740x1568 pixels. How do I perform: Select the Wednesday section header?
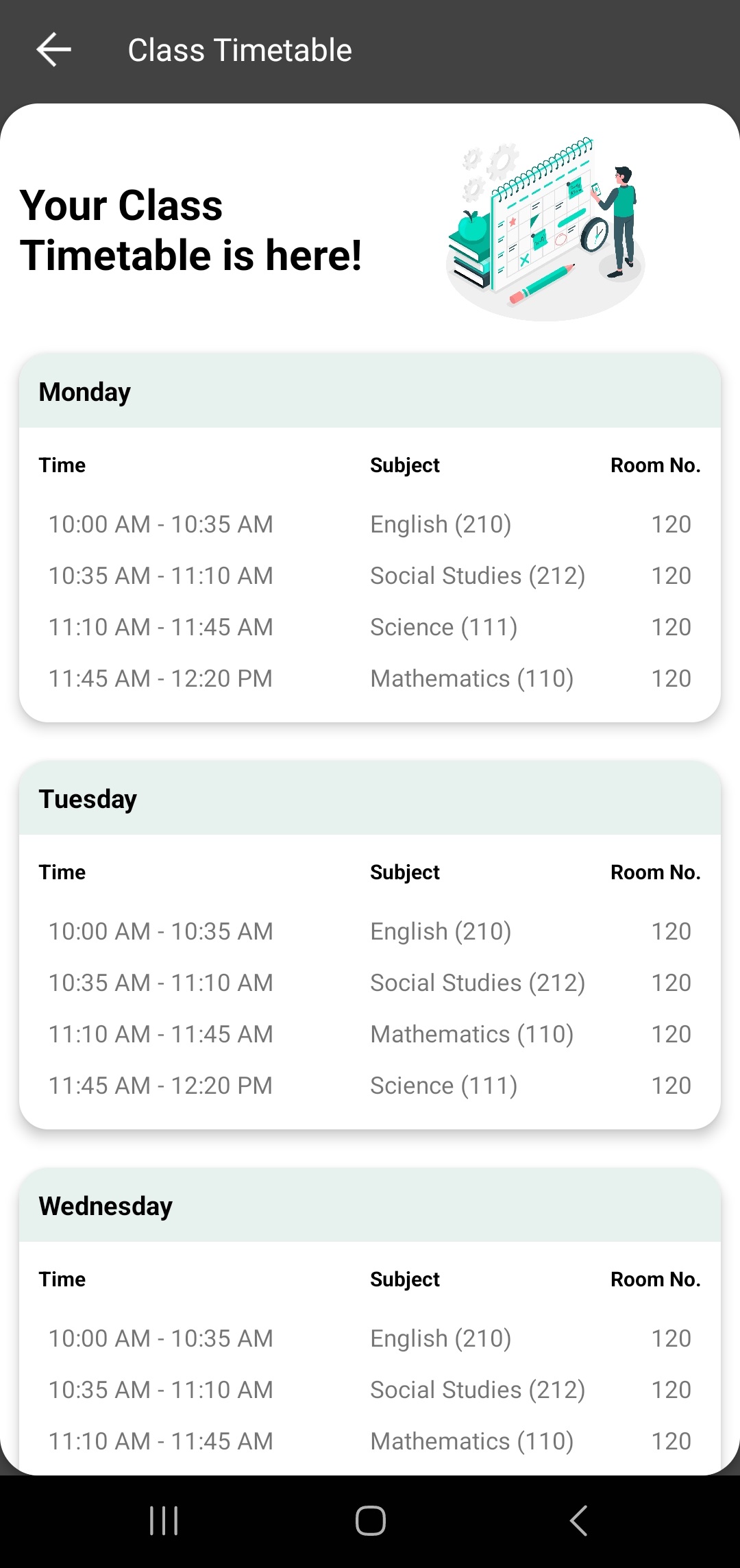tap(105, 1205)
